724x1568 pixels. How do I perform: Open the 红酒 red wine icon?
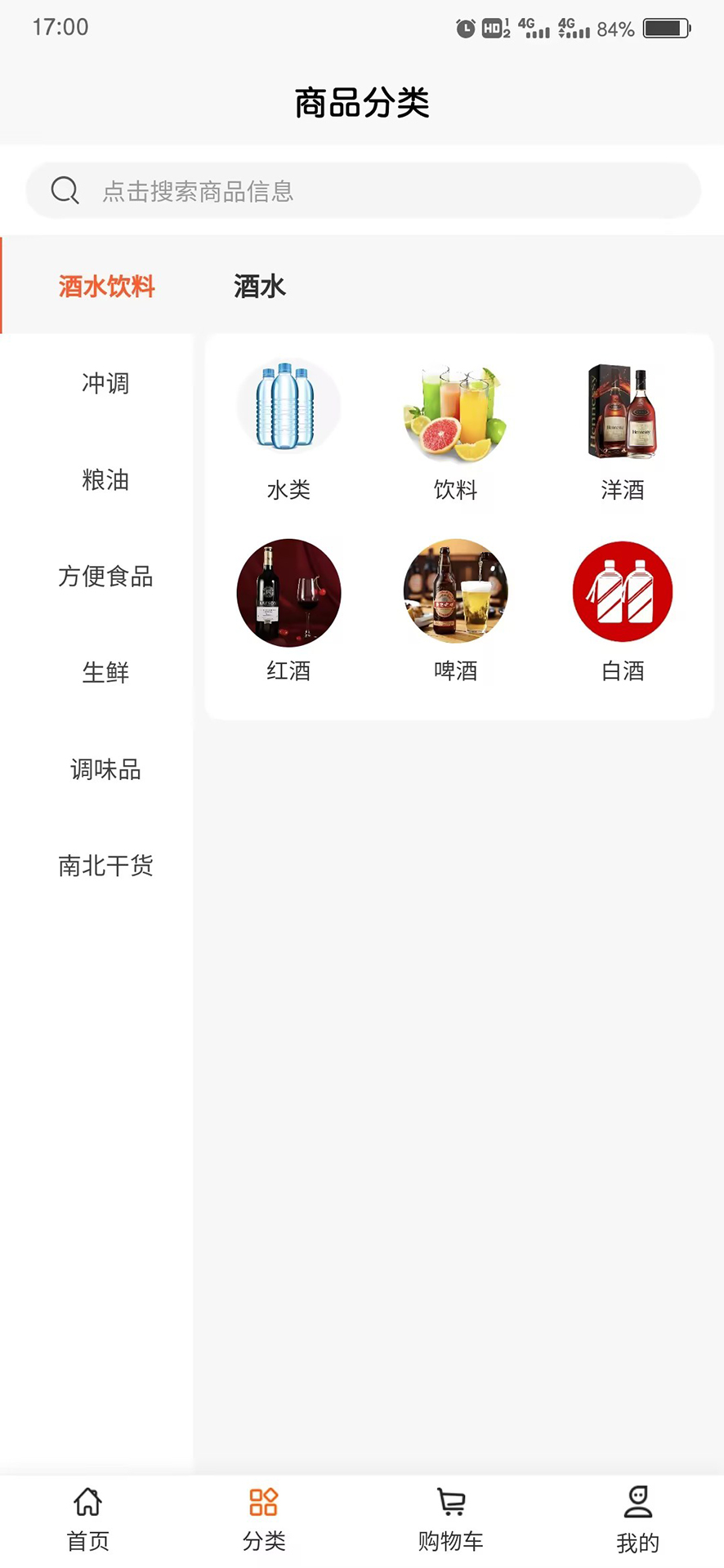tap(288, 592)
